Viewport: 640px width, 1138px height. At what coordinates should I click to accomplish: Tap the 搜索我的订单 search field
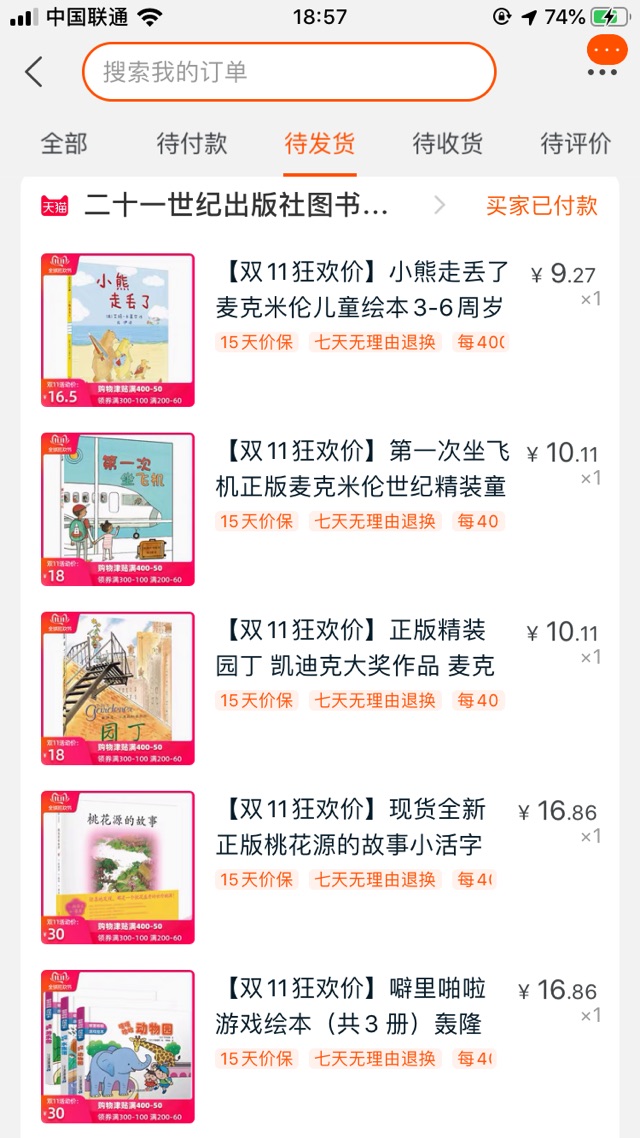point(289,72)
